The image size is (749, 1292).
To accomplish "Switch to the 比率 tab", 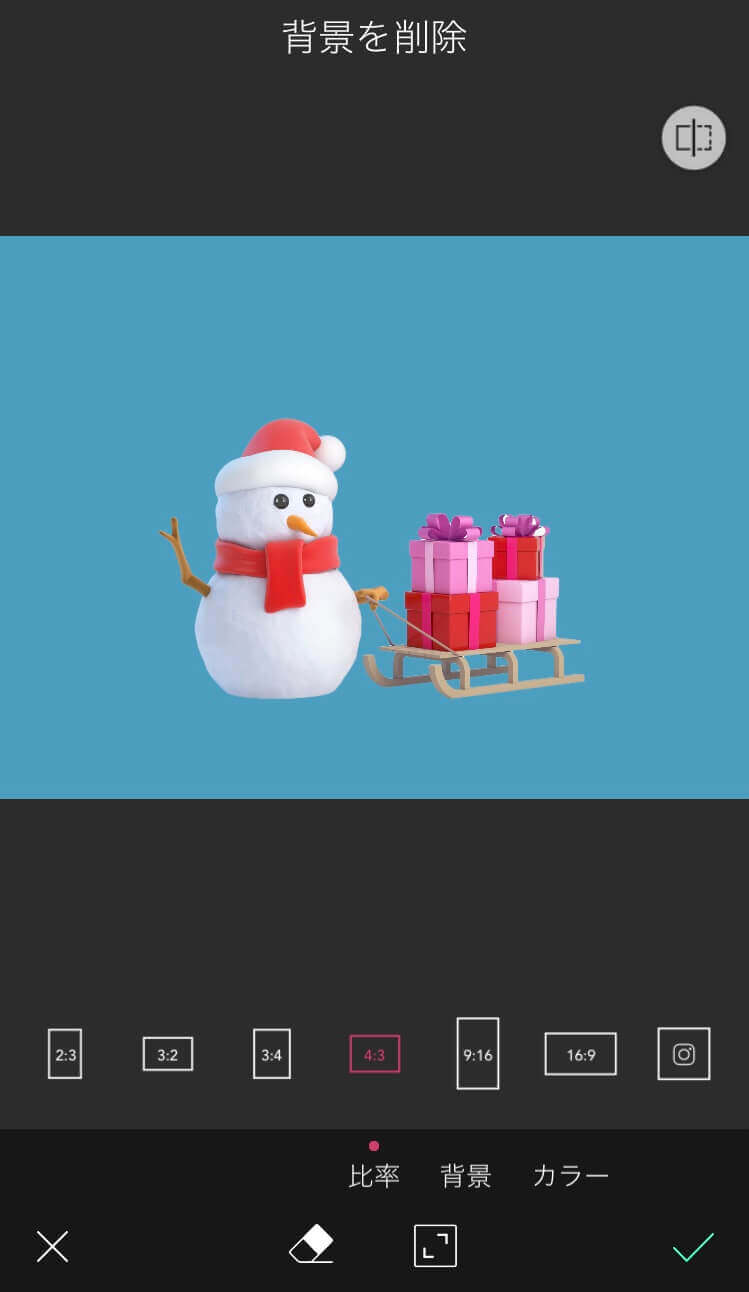I will 374,1176.
